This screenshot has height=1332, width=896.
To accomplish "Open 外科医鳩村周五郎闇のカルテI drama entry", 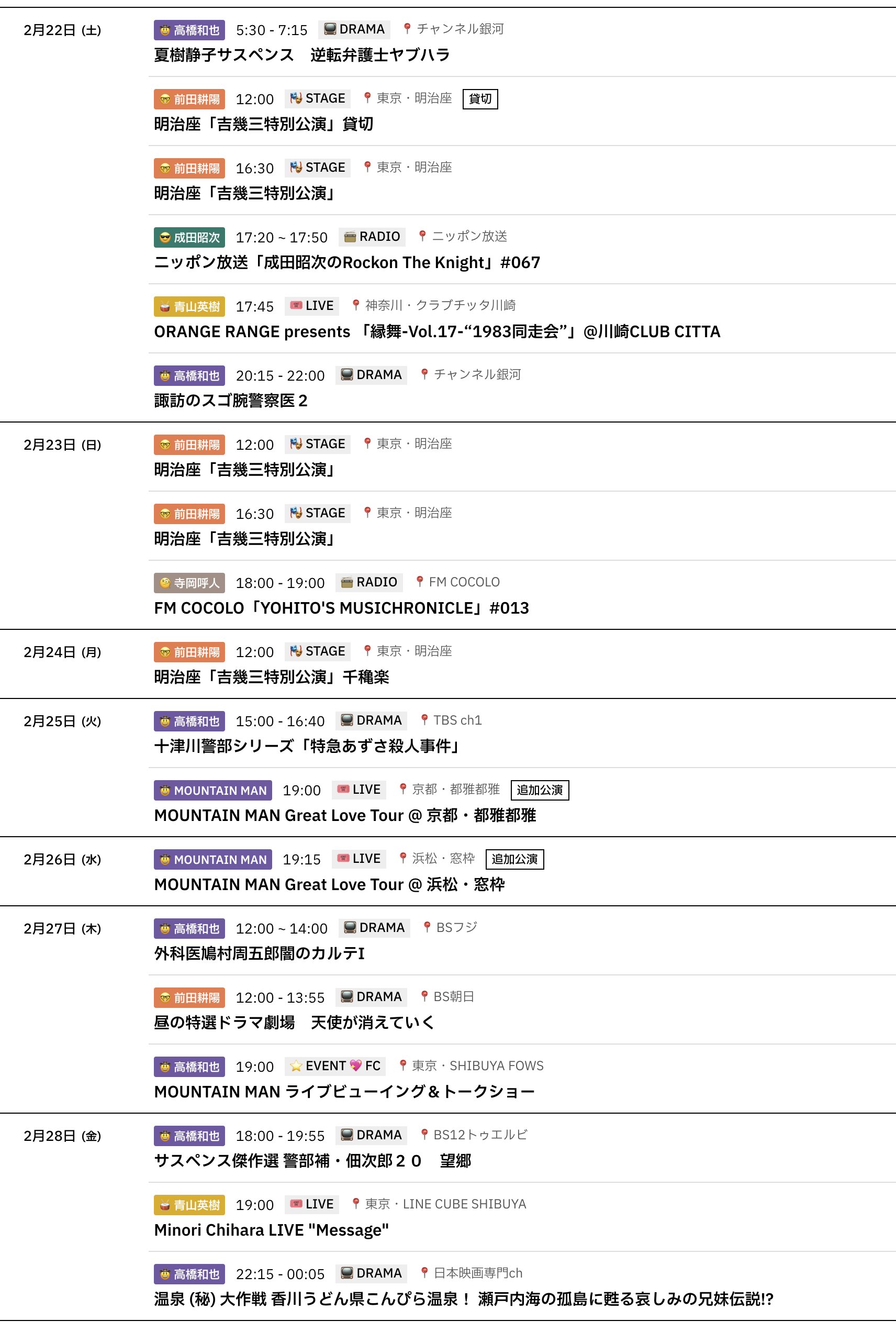I will pos(259,953).
